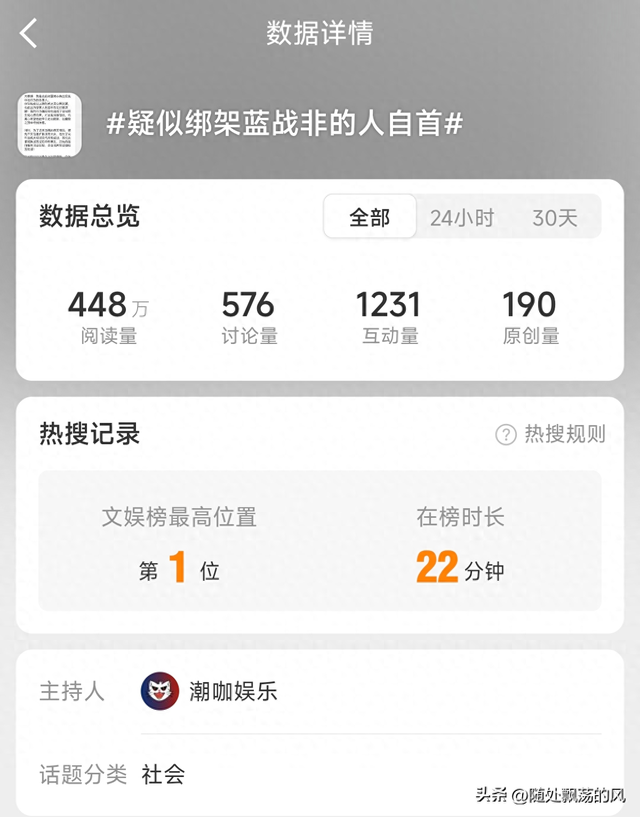
Task: Go back from the 数据详情 page
Action: pyautogui.click(x=28, y=33)
